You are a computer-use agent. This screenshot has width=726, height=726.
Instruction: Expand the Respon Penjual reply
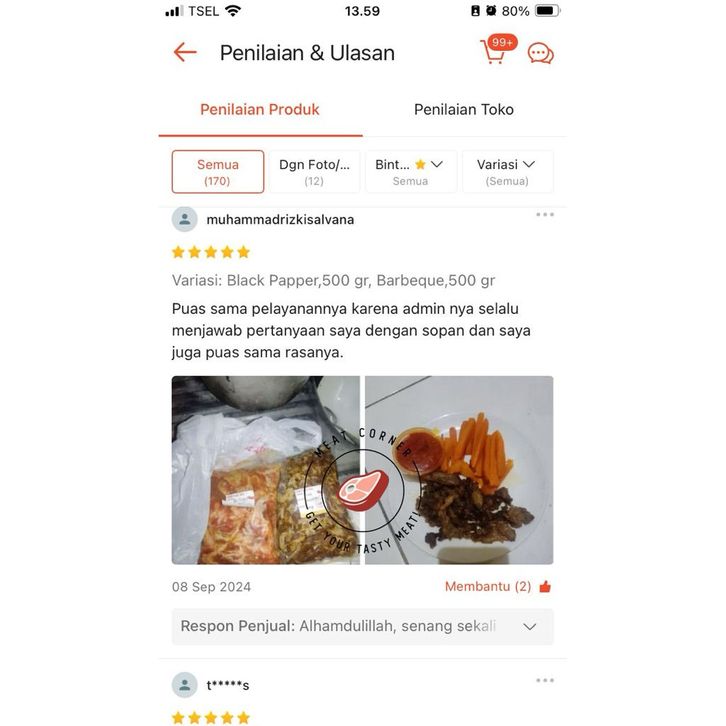(x=530, y=627)
